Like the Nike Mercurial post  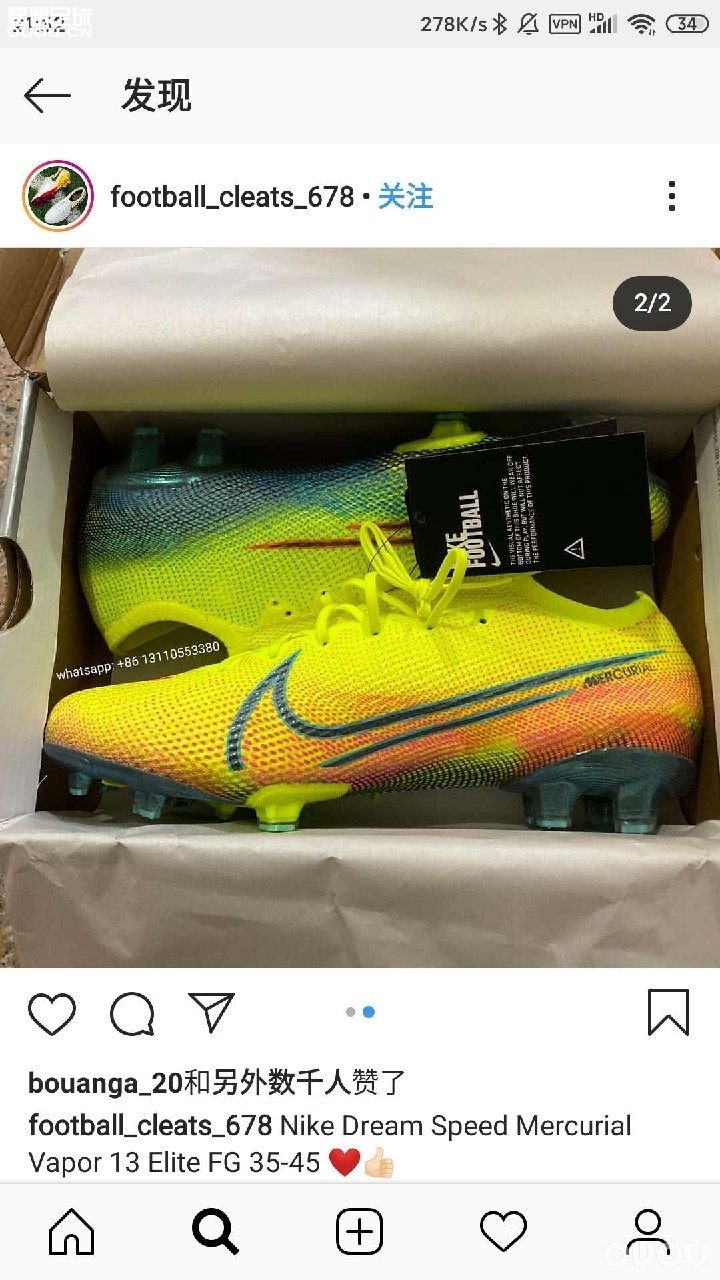52,1013
